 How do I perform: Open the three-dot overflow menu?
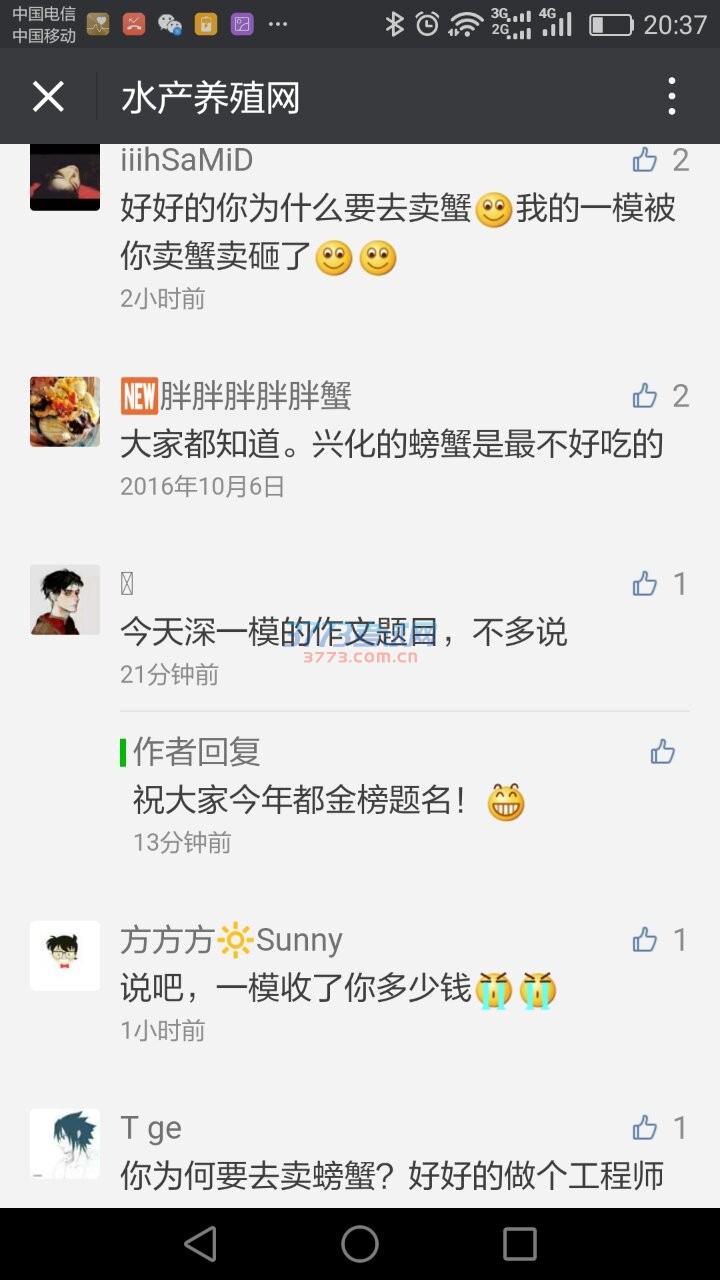point(672,97)
